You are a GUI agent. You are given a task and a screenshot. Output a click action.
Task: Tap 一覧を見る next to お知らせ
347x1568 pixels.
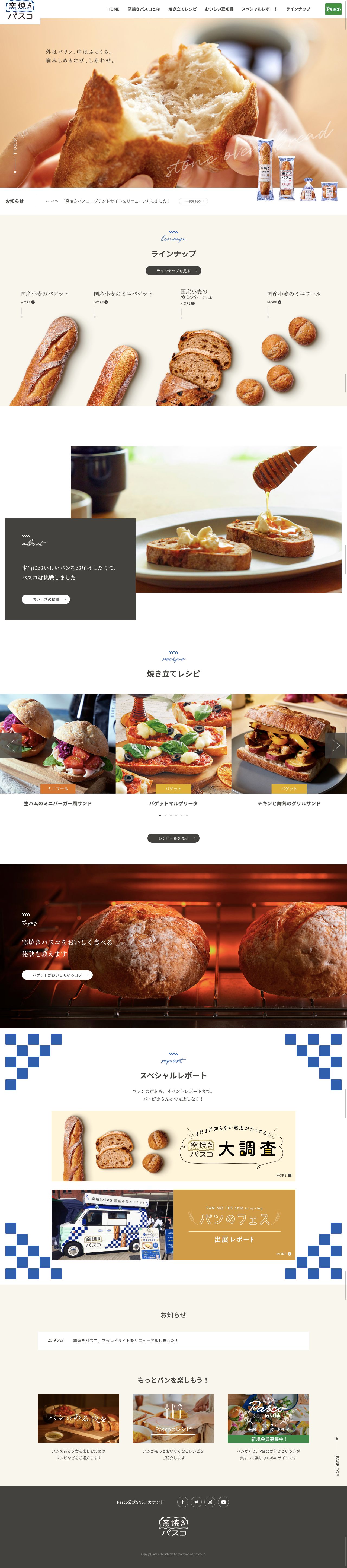[193, 201]
